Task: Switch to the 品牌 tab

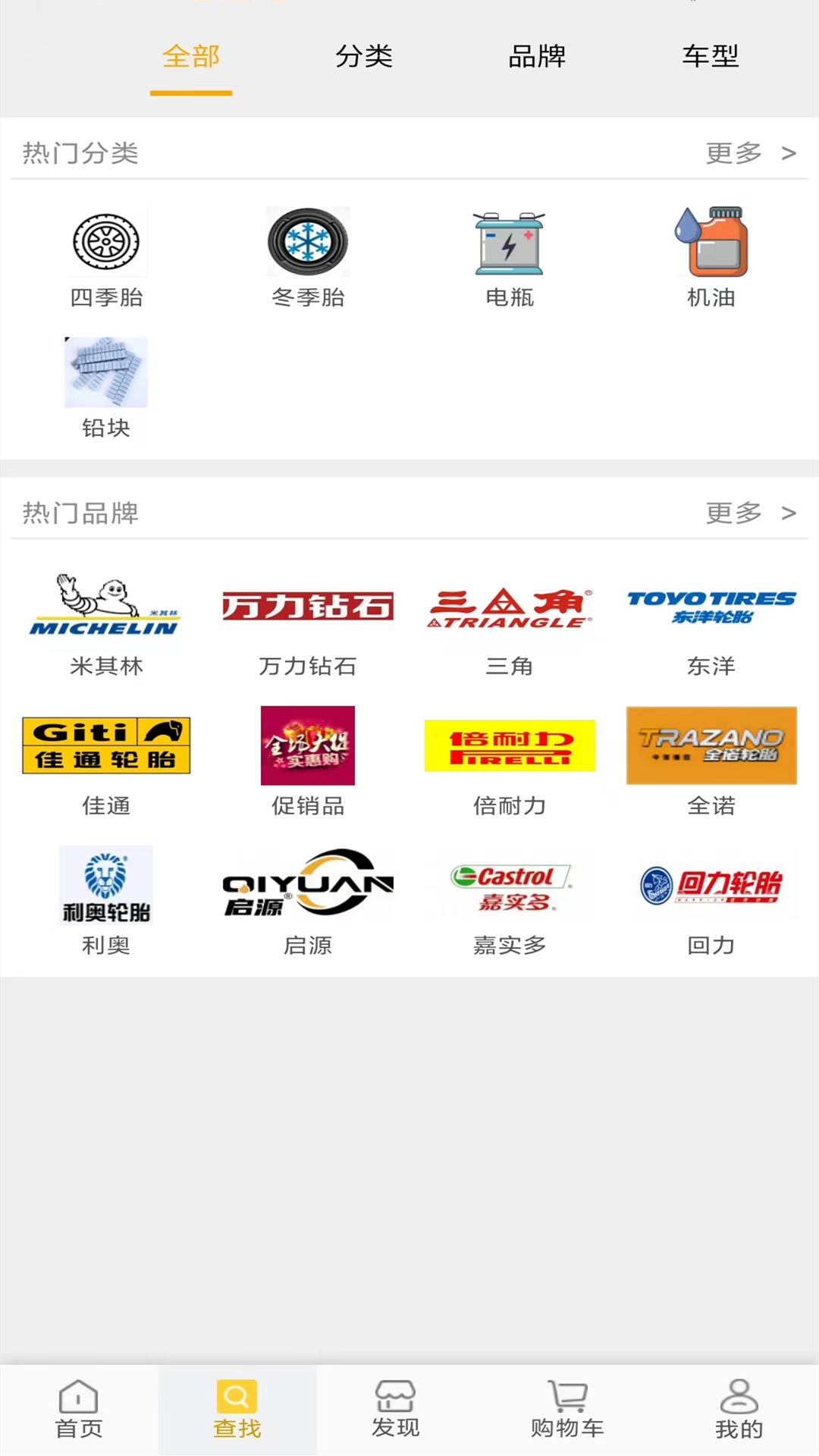Action: (537, 57)
